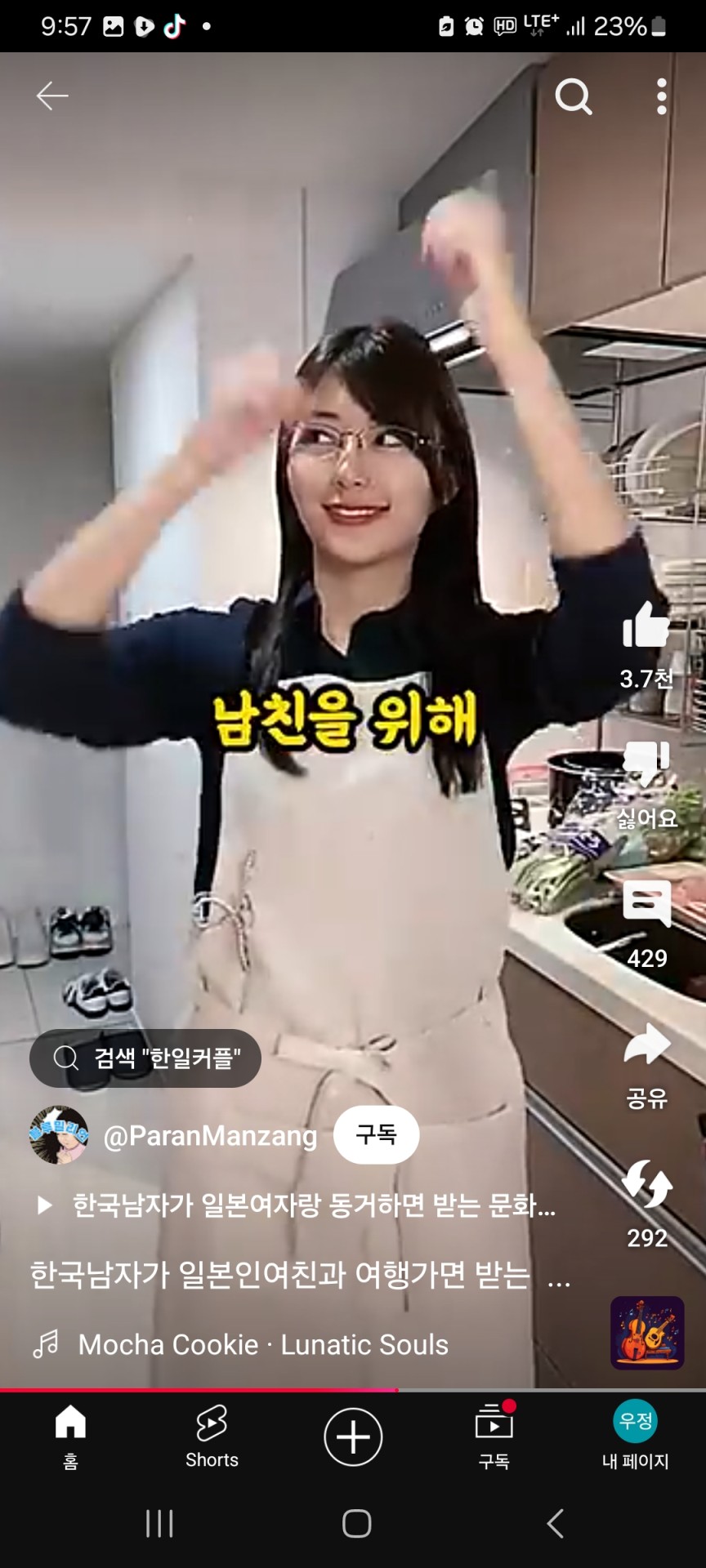The image size is (706, 1568).
Task: Open the comments with 429 replies
Action: pyautogui.click(x=646, y=904)
